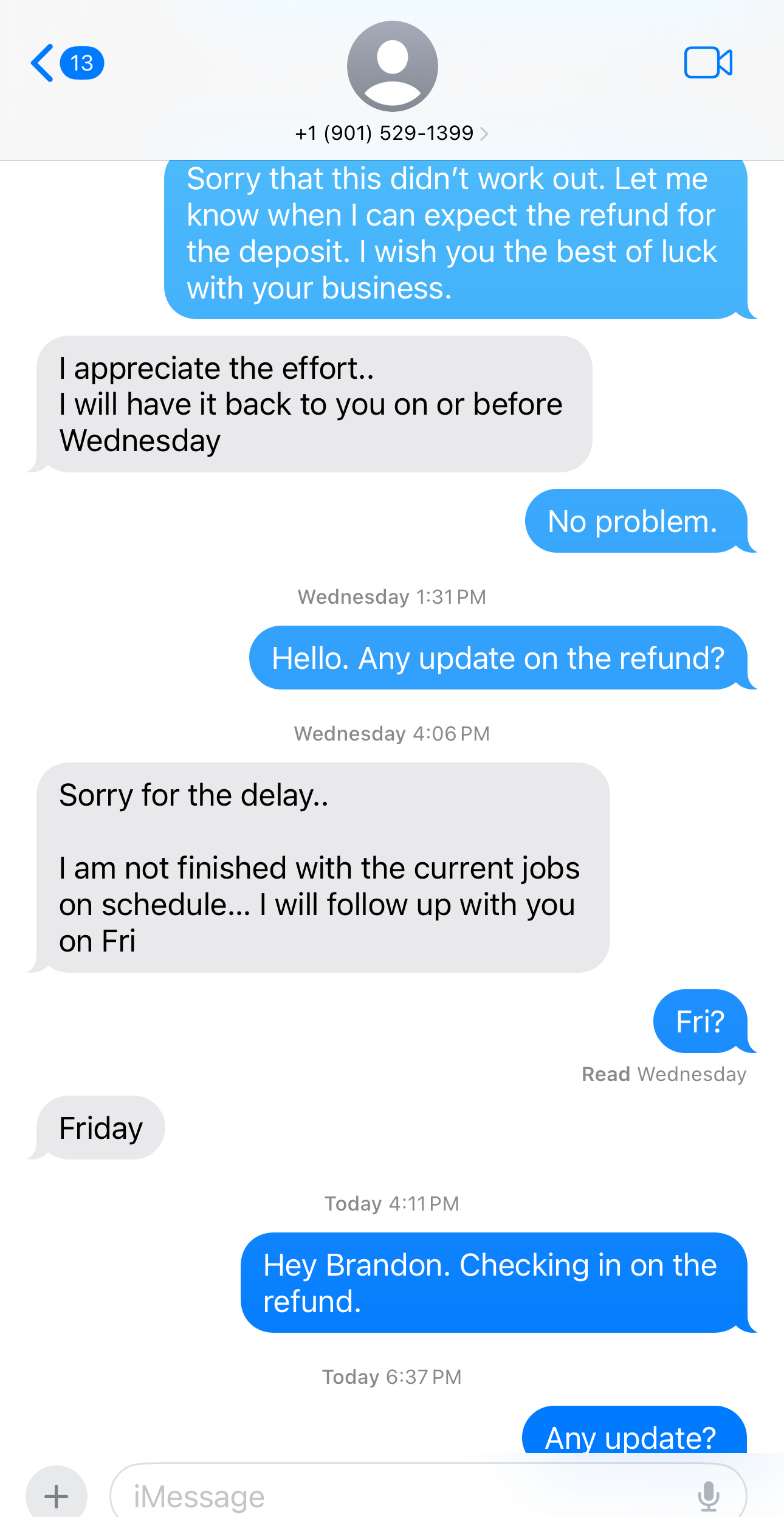Record an audio message with microphone

(709, 1496)
